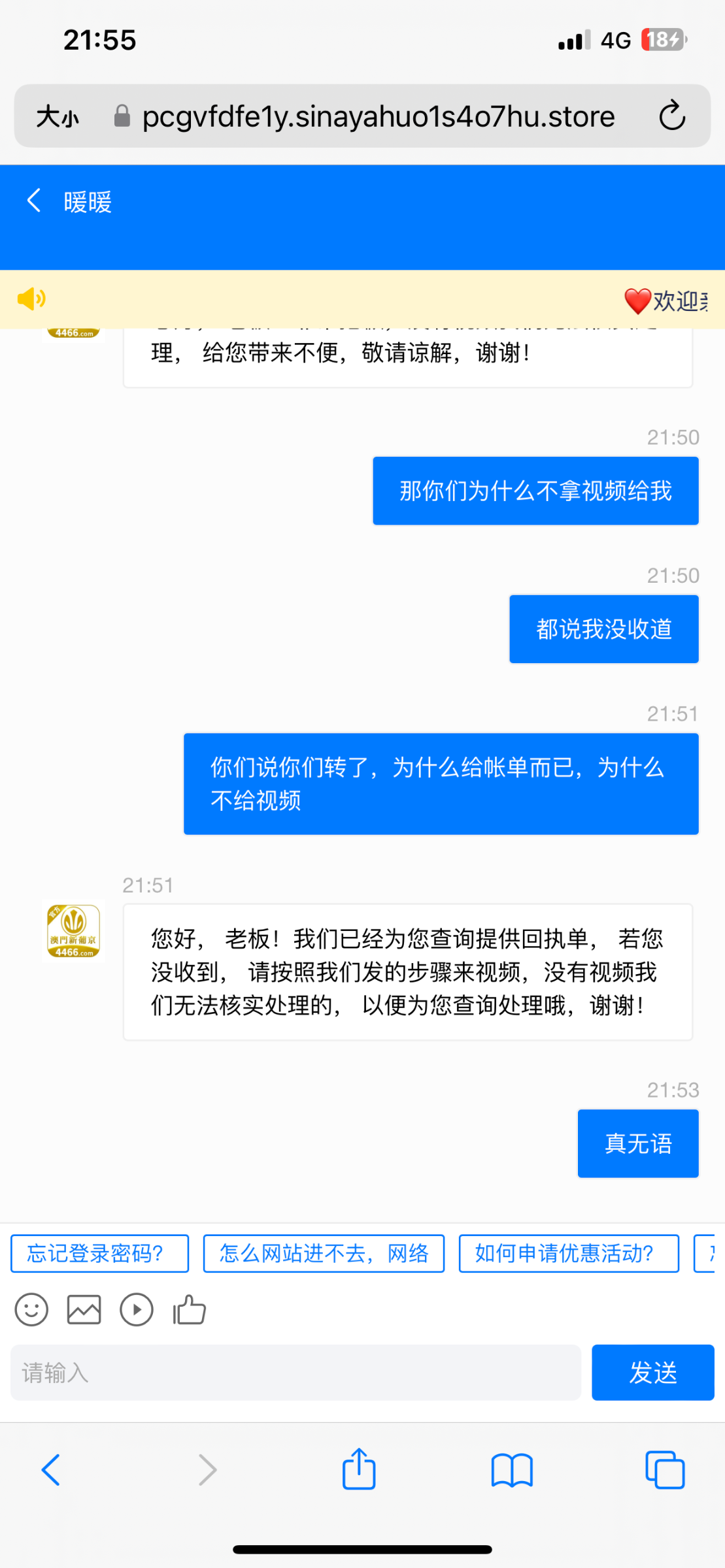Image resolution: width=725 pixels, height=1568 pixels.
Task: Select the 忘记登录密码? quick question
Action: pyautogui.click(x=100, y=1253)
